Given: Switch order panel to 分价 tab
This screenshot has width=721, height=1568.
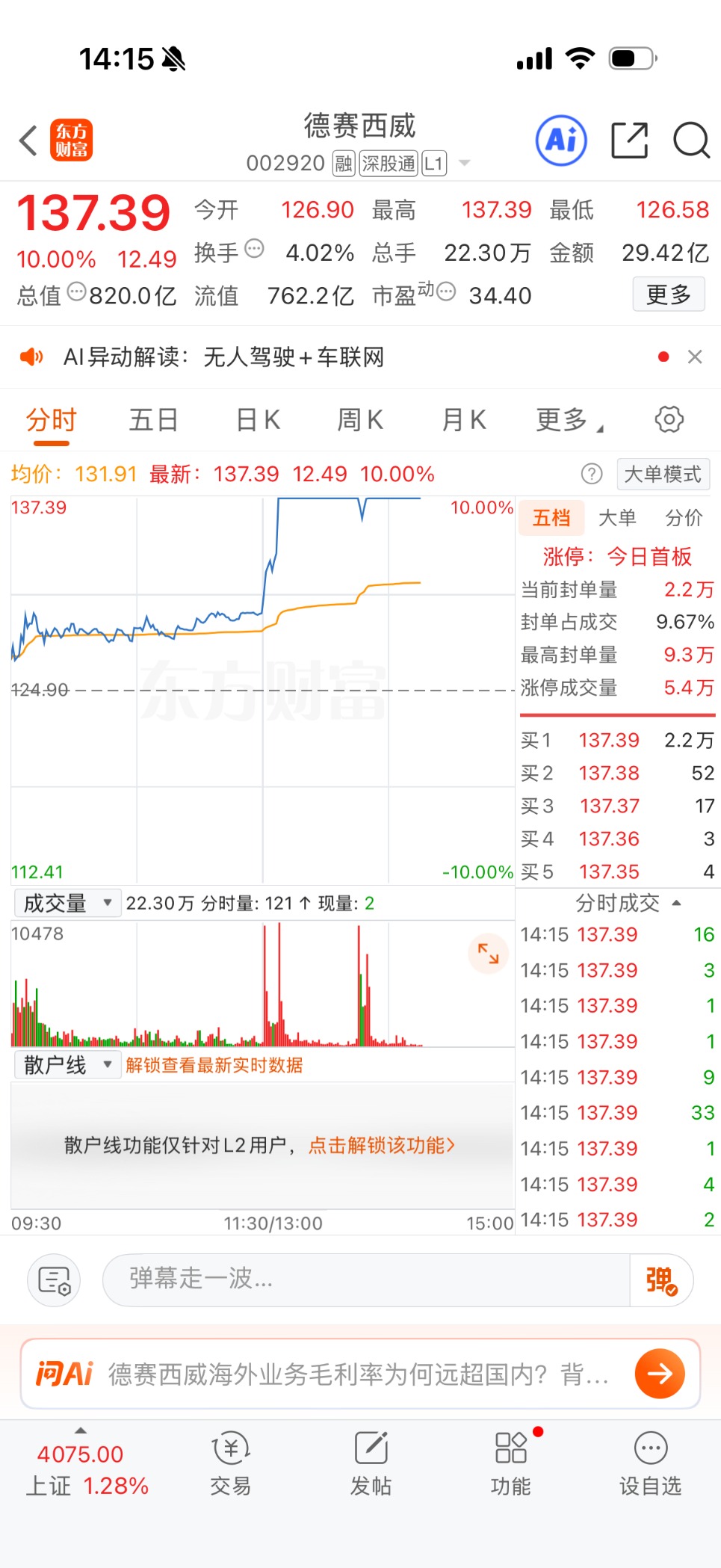Looking at the screenshot, I should (684, 518).
